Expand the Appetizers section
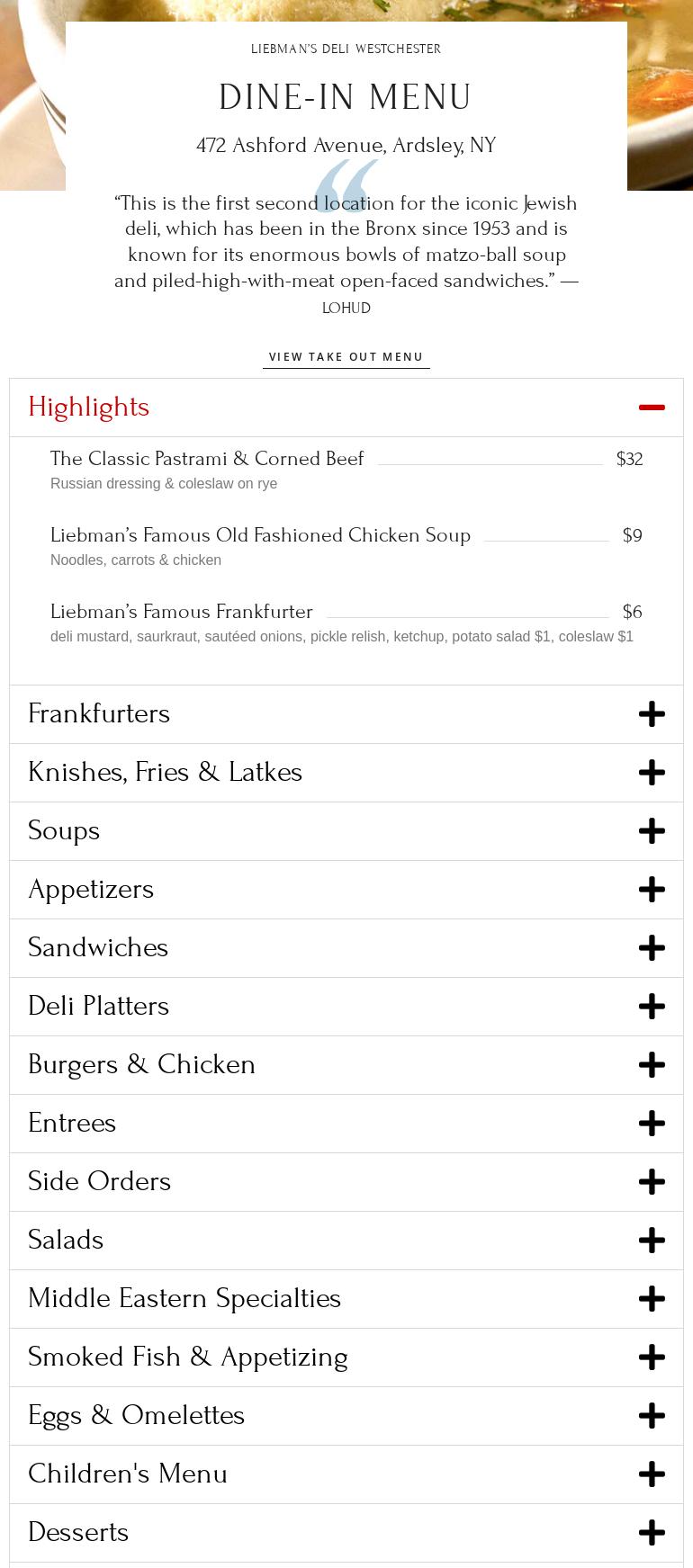 pos(346,890)
